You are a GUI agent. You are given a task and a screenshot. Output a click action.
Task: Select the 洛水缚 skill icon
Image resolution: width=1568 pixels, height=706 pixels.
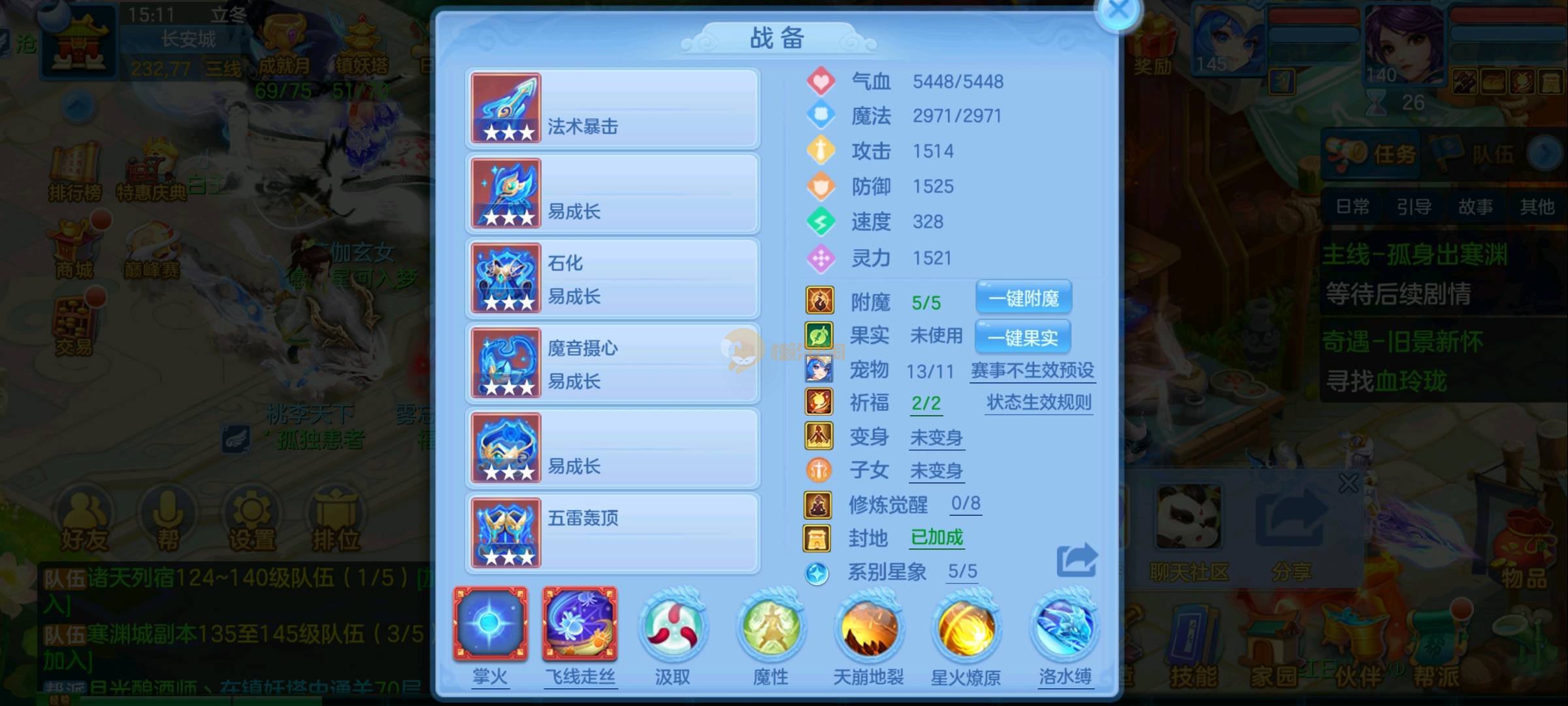point(1064,626)
